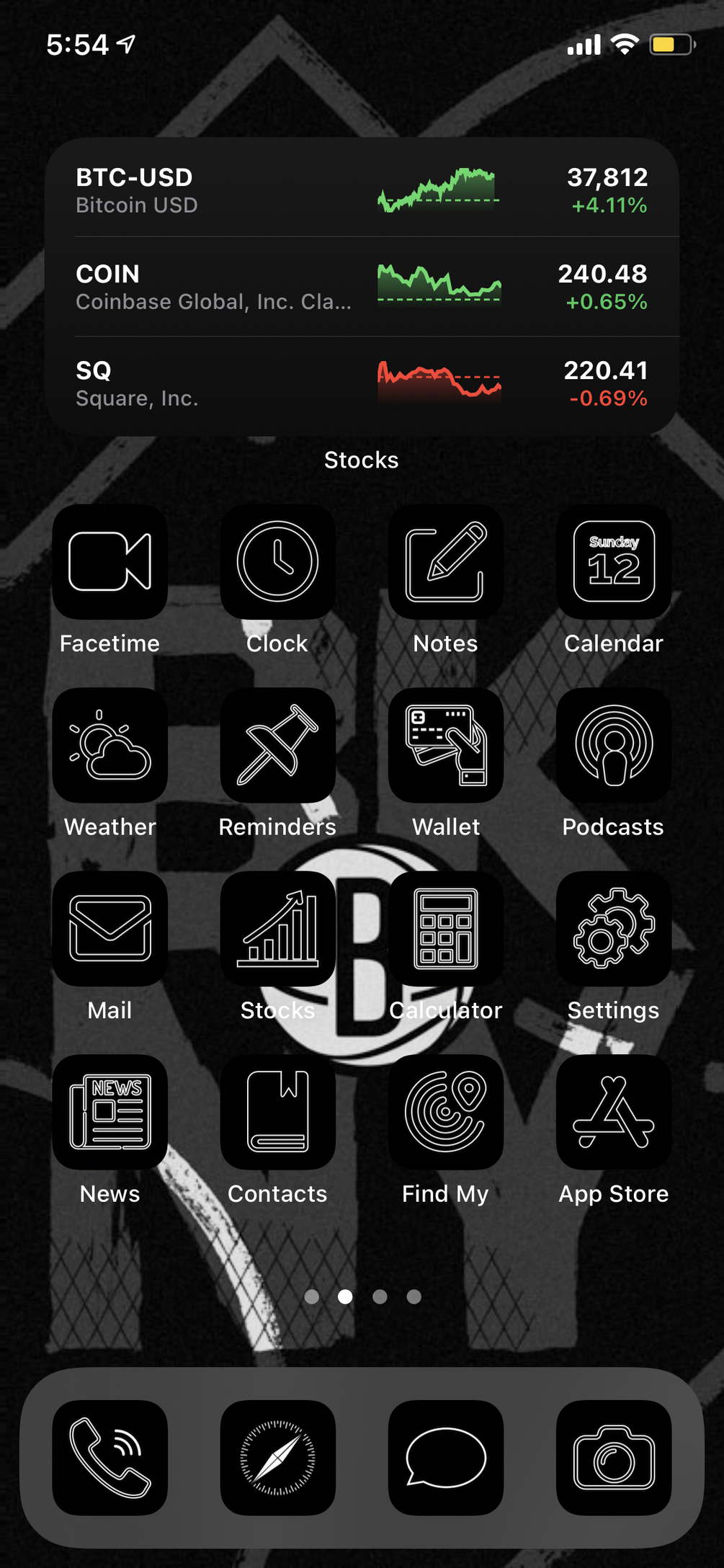Open the News app

pyautogui.click(x=110, y=1112)
